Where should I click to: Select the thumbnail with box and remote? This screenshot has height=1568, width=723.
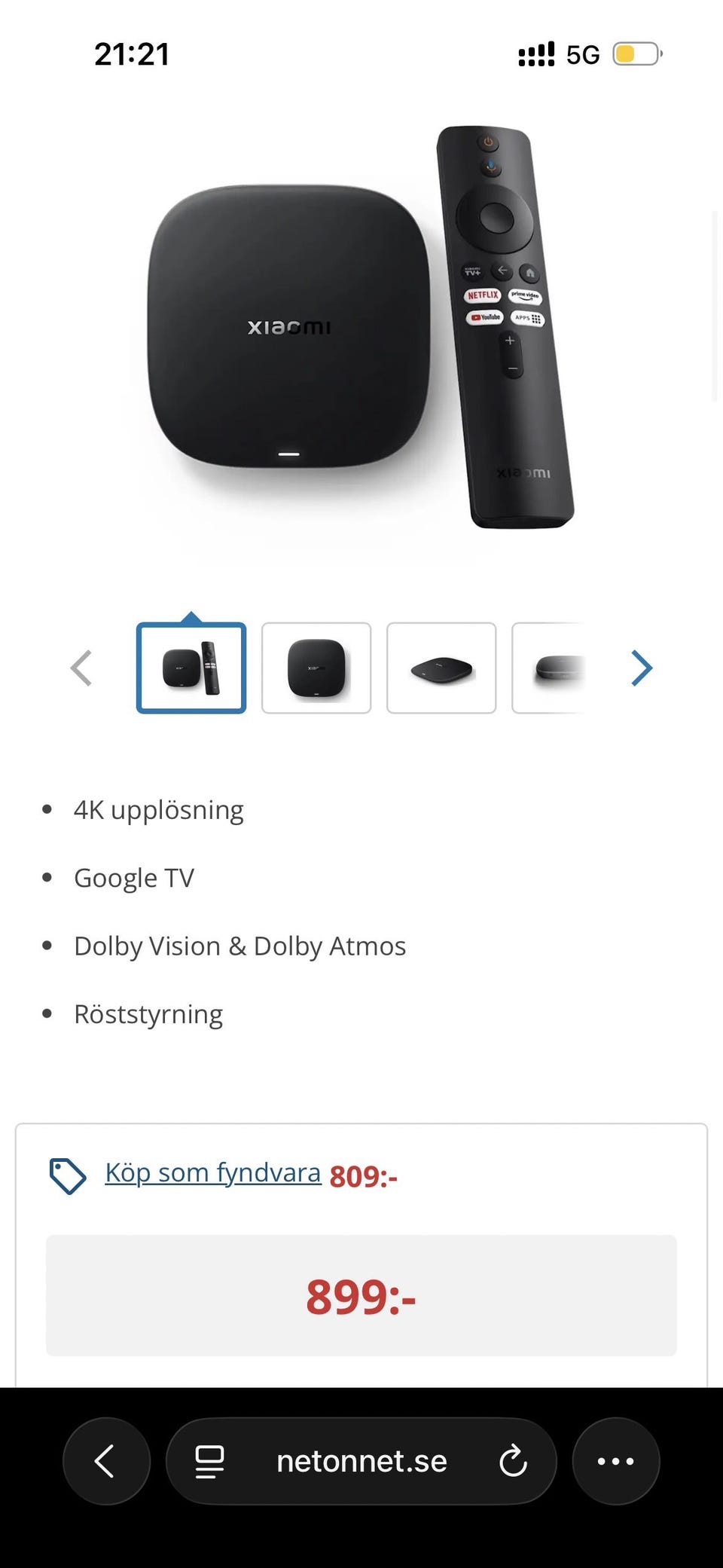tap(191, 668)
